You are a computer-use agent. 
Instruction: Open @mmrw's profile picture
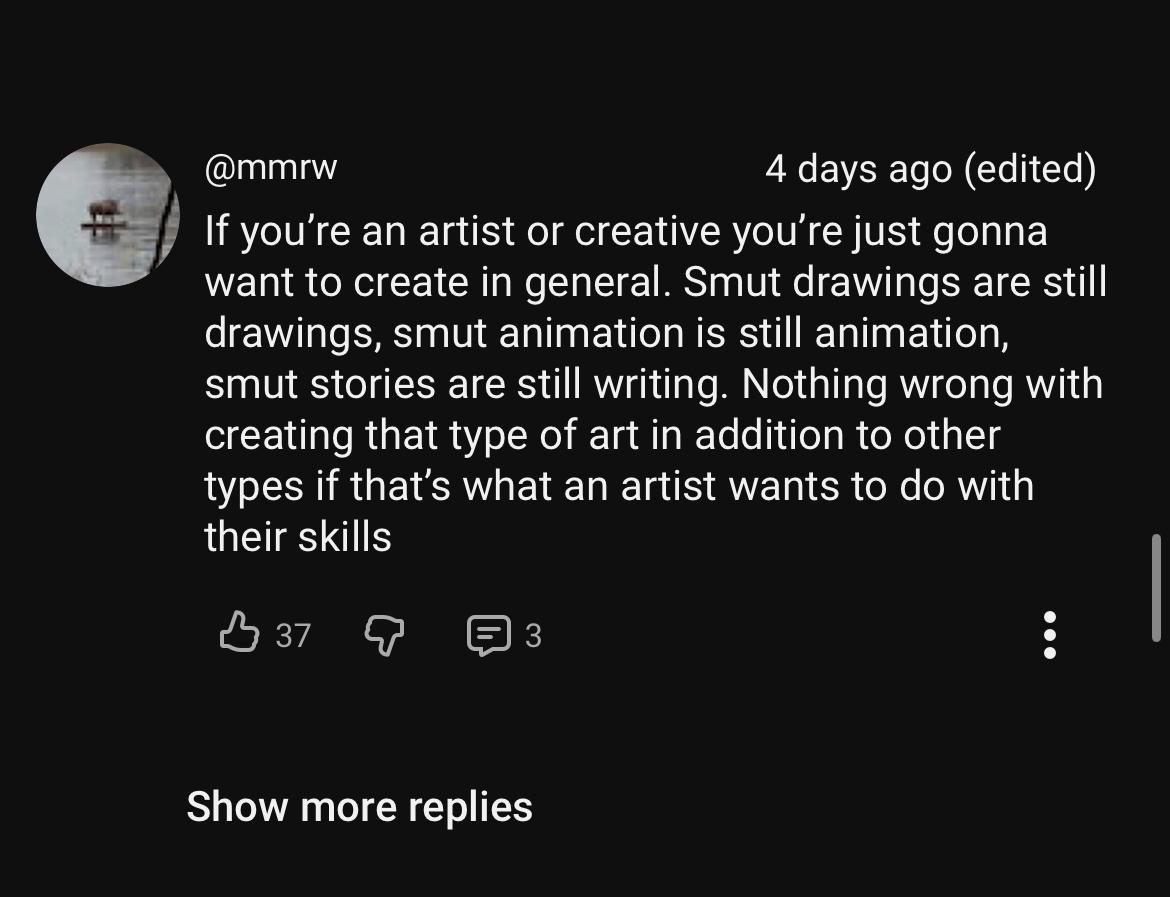click(107, 215)
